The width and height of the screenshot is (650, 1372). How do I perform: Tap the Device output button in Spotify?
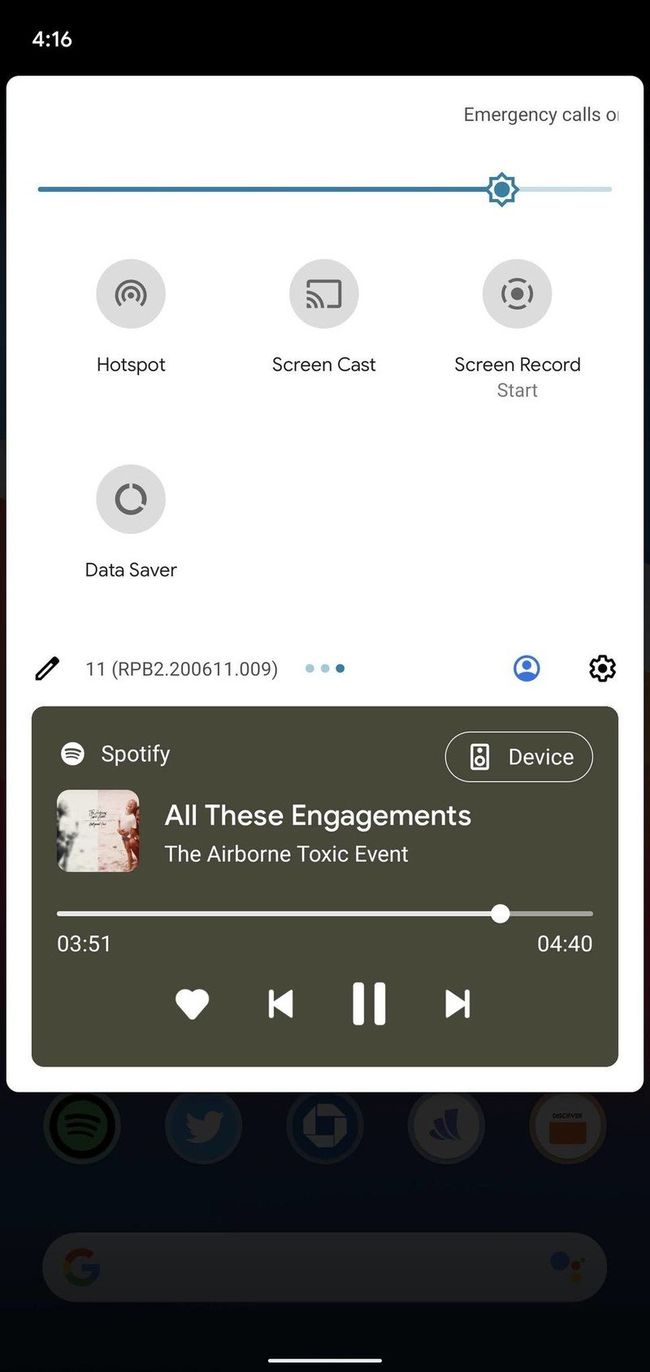[519, 757]
